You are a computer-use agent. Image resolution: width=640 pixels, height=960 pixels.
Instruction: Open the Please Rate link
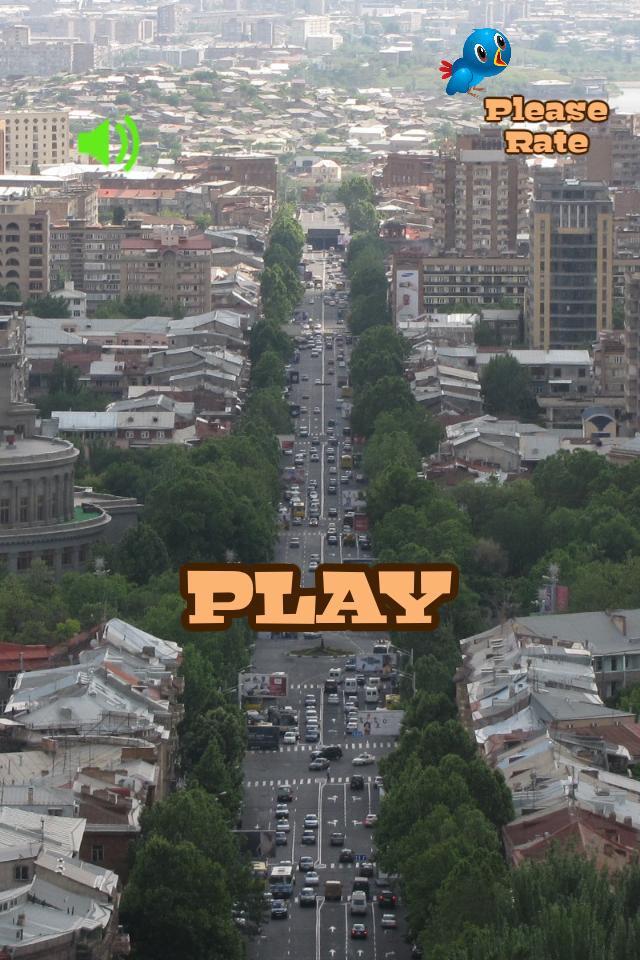545,125
